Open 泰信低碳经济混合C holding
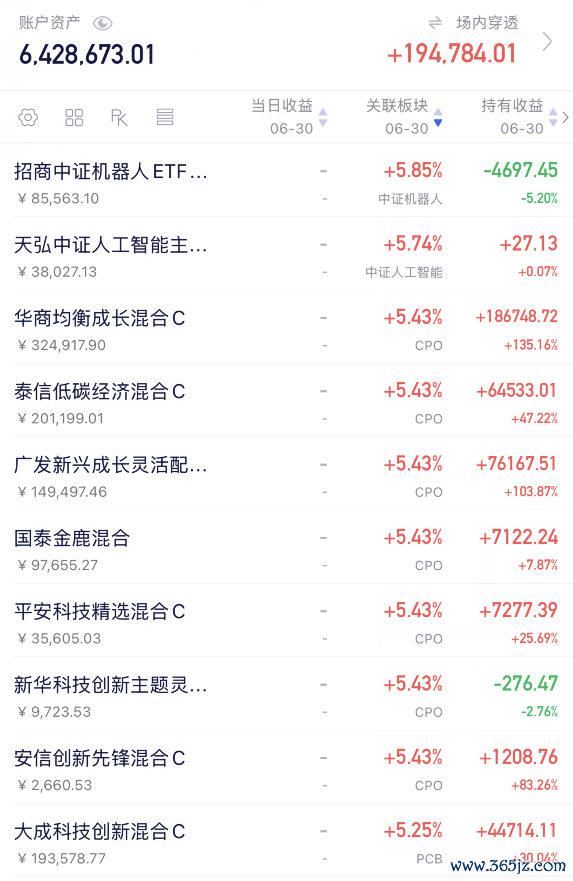573x881 pixels. 286,401
